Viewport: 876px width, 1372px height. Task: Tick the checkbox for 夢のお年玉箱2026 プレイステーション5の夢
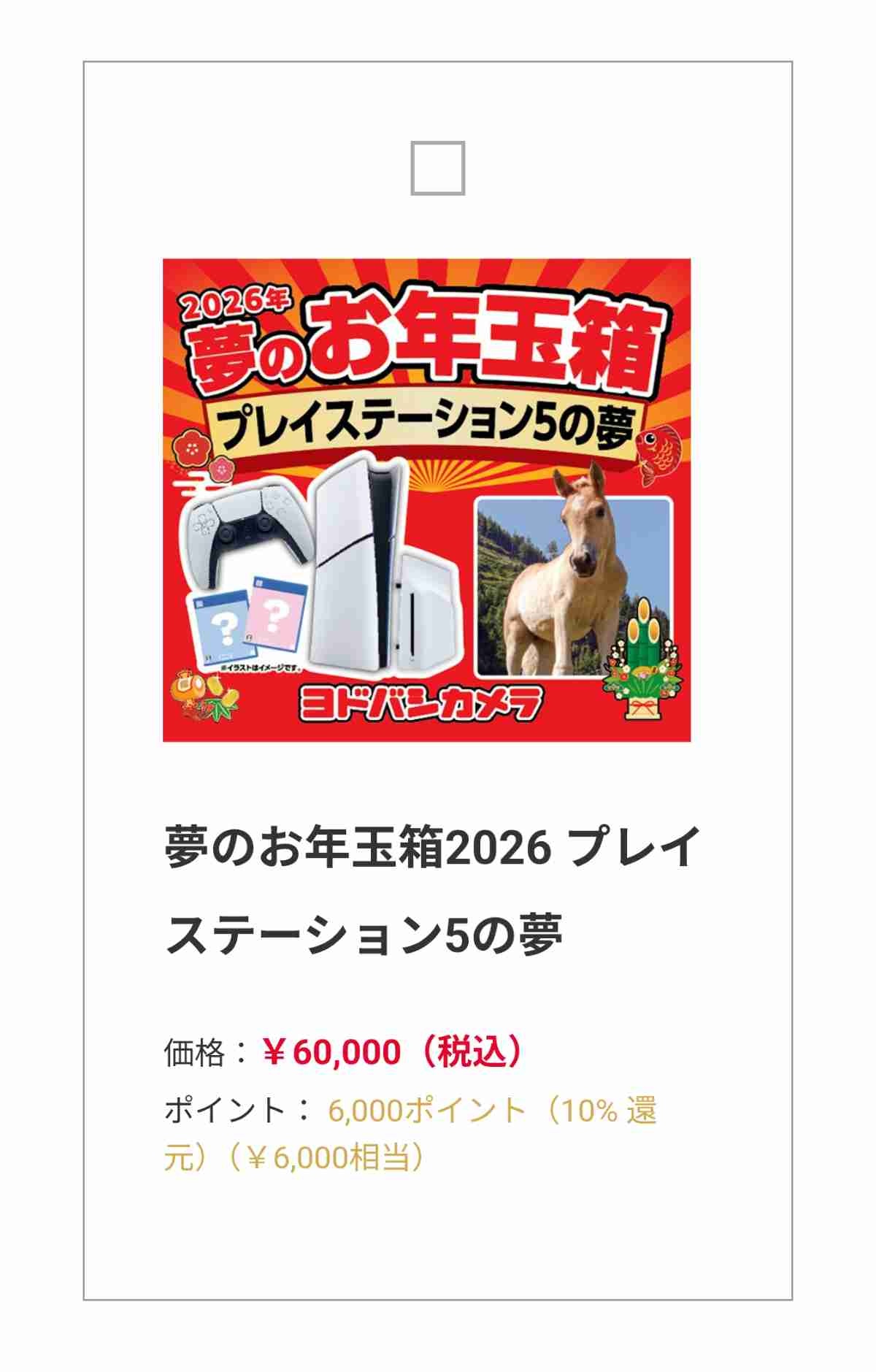tap(437, 168)
